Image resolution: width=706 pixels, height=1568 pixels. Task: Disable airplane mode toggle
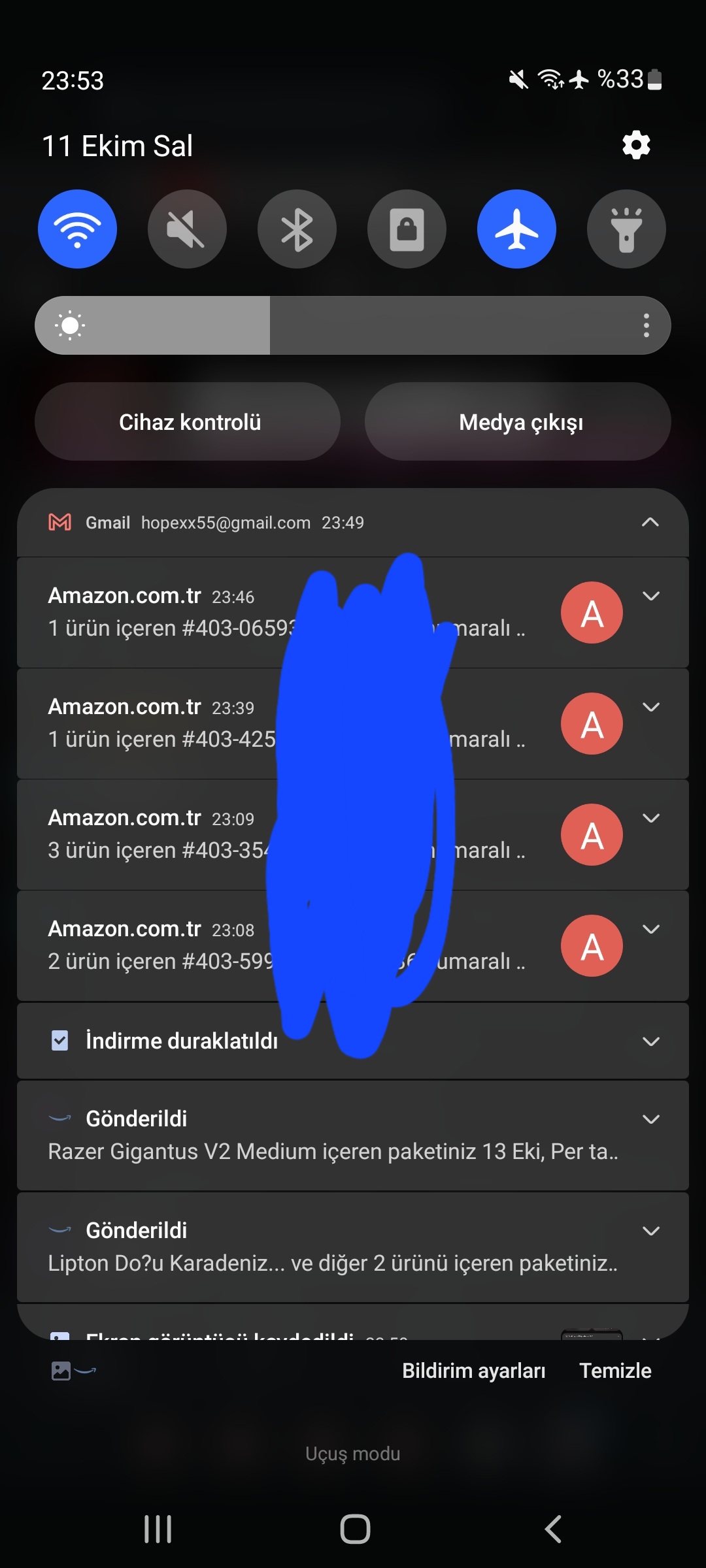[516, 229]
